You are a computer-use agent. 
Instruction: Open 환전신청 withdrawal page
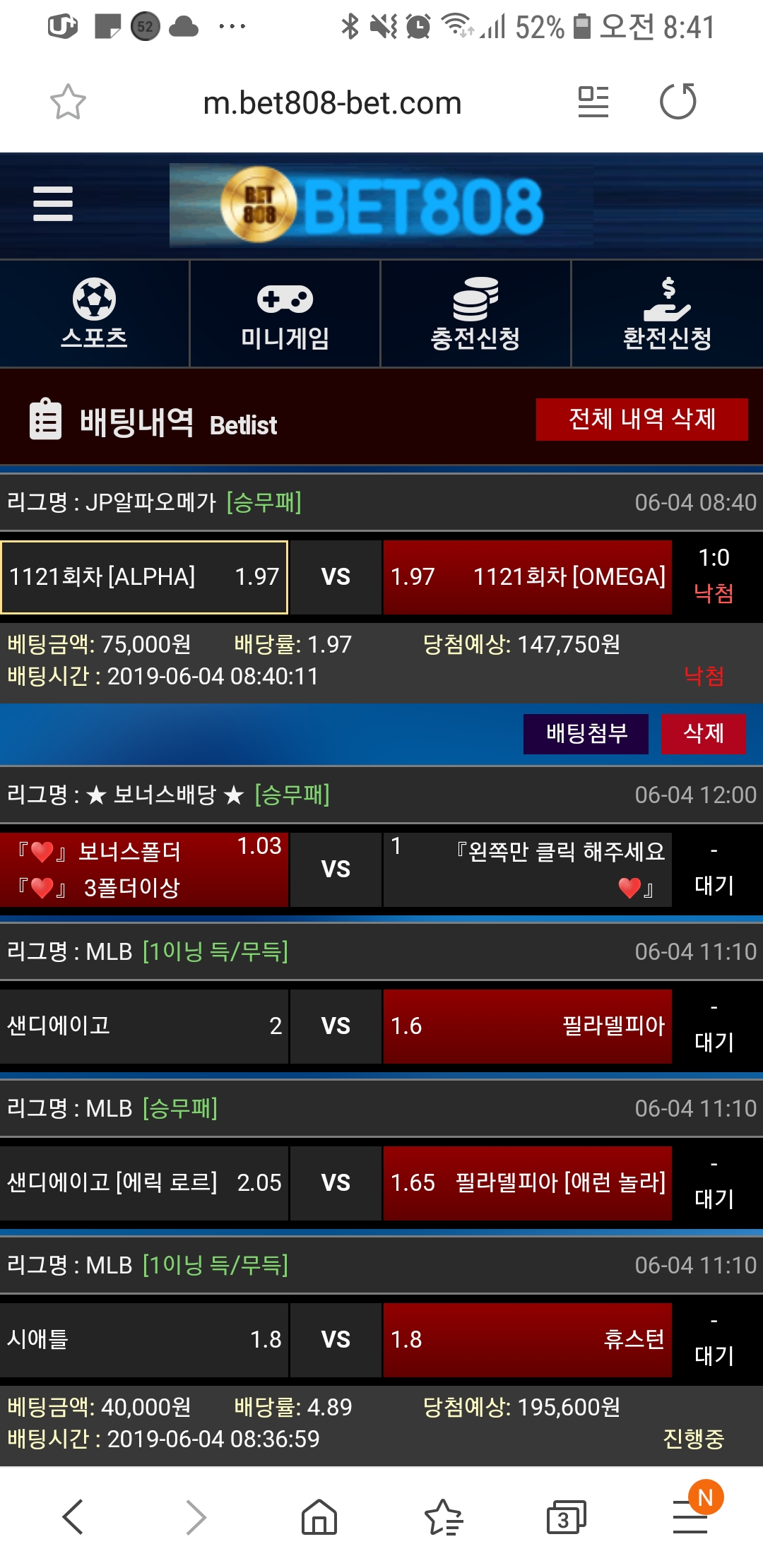pos(667,314)
